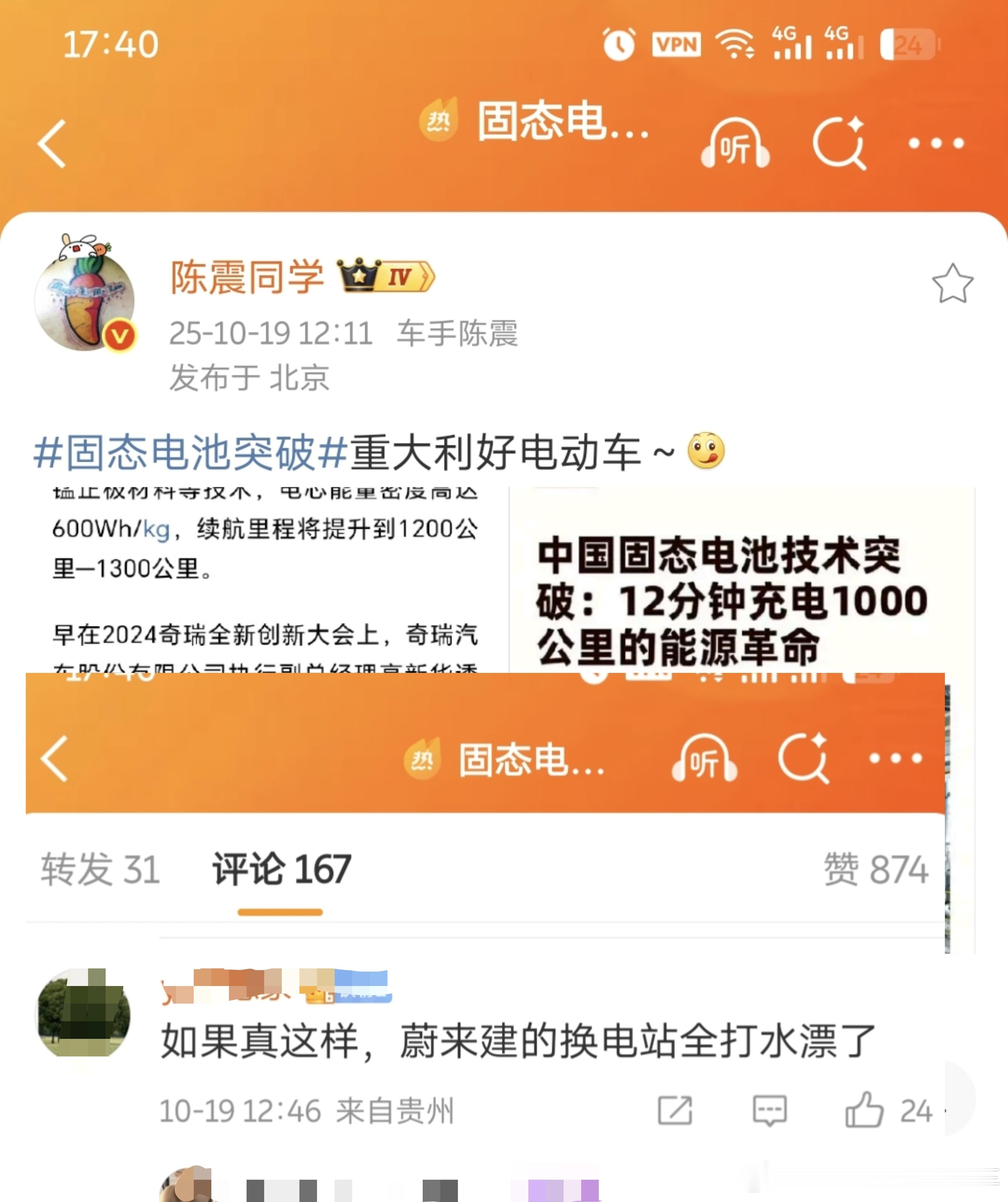Reply to the comment about 蔚来换电站
This screenshot has width=1008, height=1202.
(x=769, y=1110)
